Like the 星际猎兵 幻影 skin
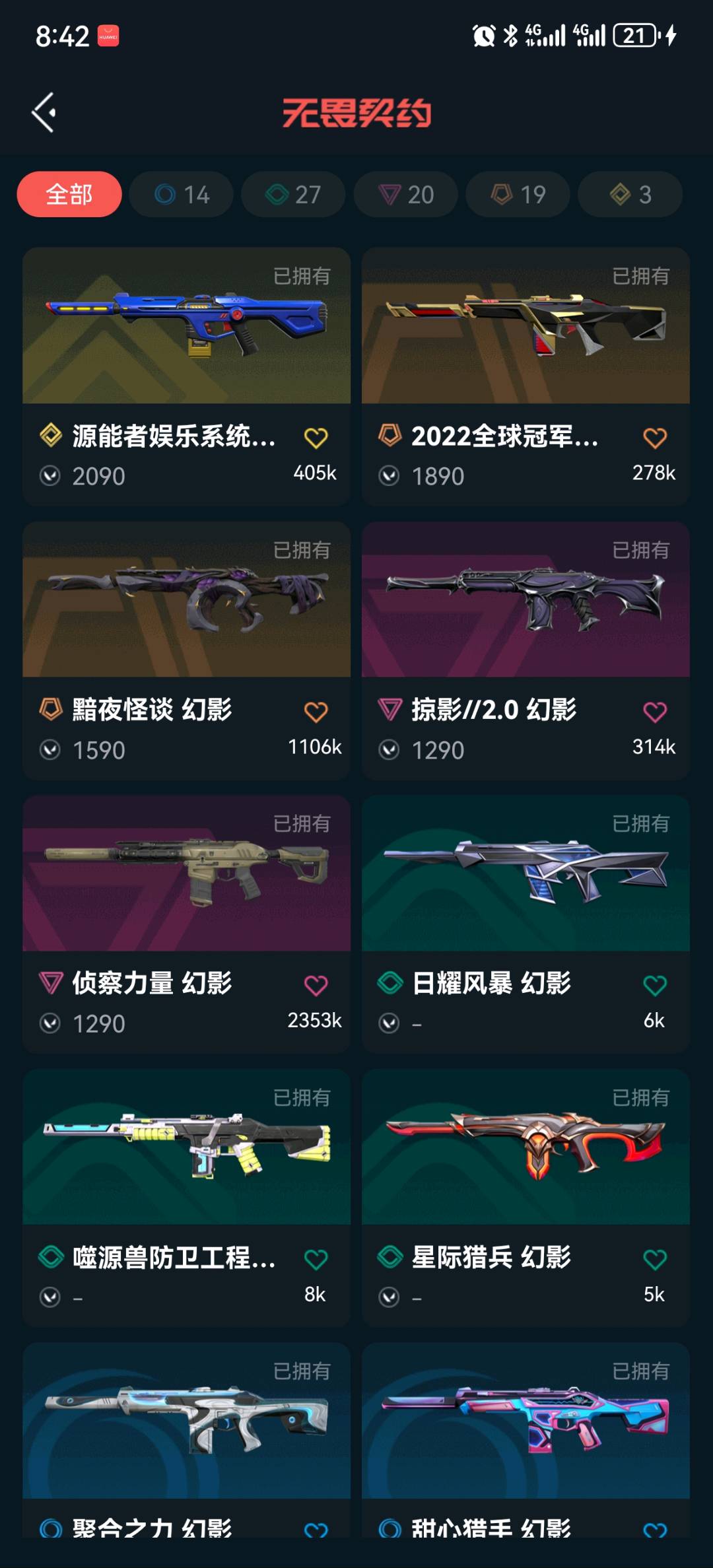713x1568 pixels. pos(654,1260)
